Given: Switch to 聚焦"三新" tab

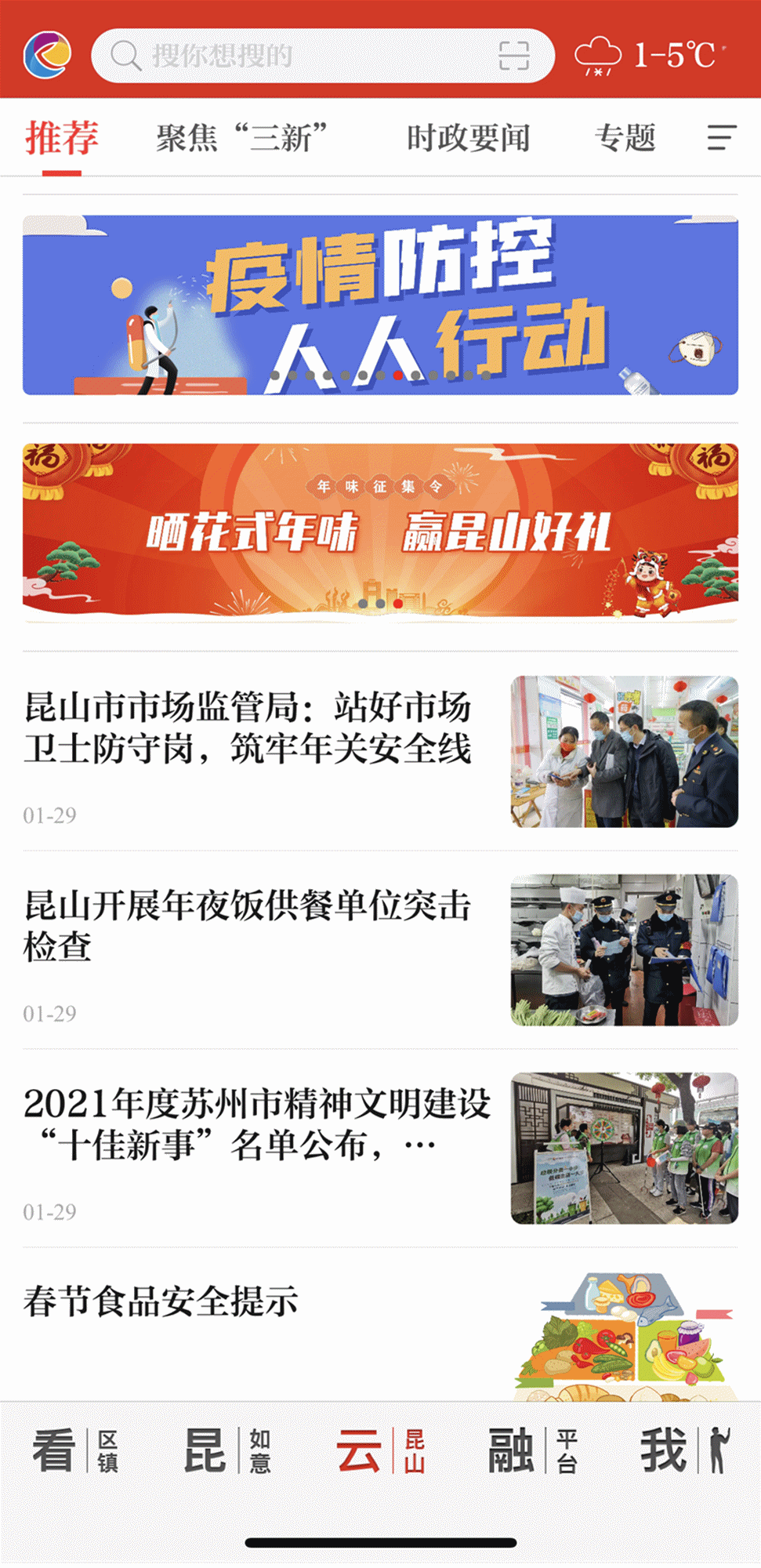Looking at the screenshot, I should click(241, 139).
